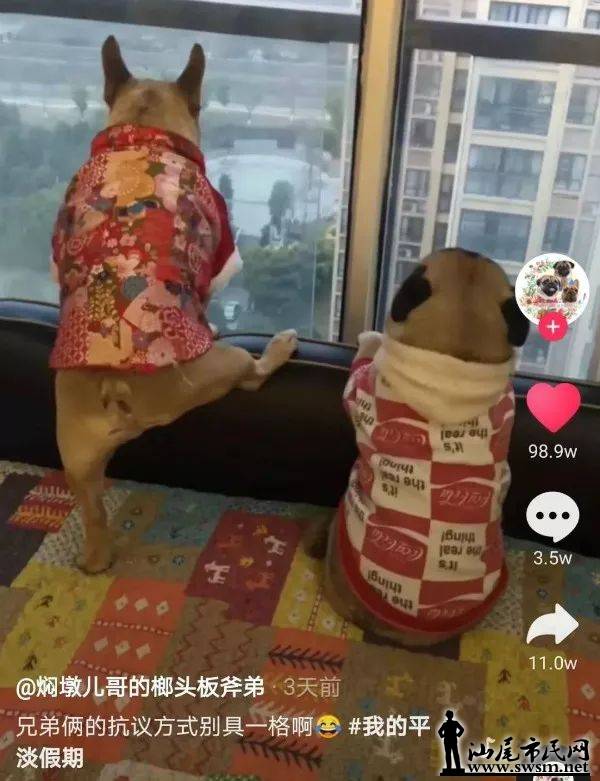The width and height of the screenshot is (600, 781).
Task: Open the comments on this video
Action: (x=553, y=516)
